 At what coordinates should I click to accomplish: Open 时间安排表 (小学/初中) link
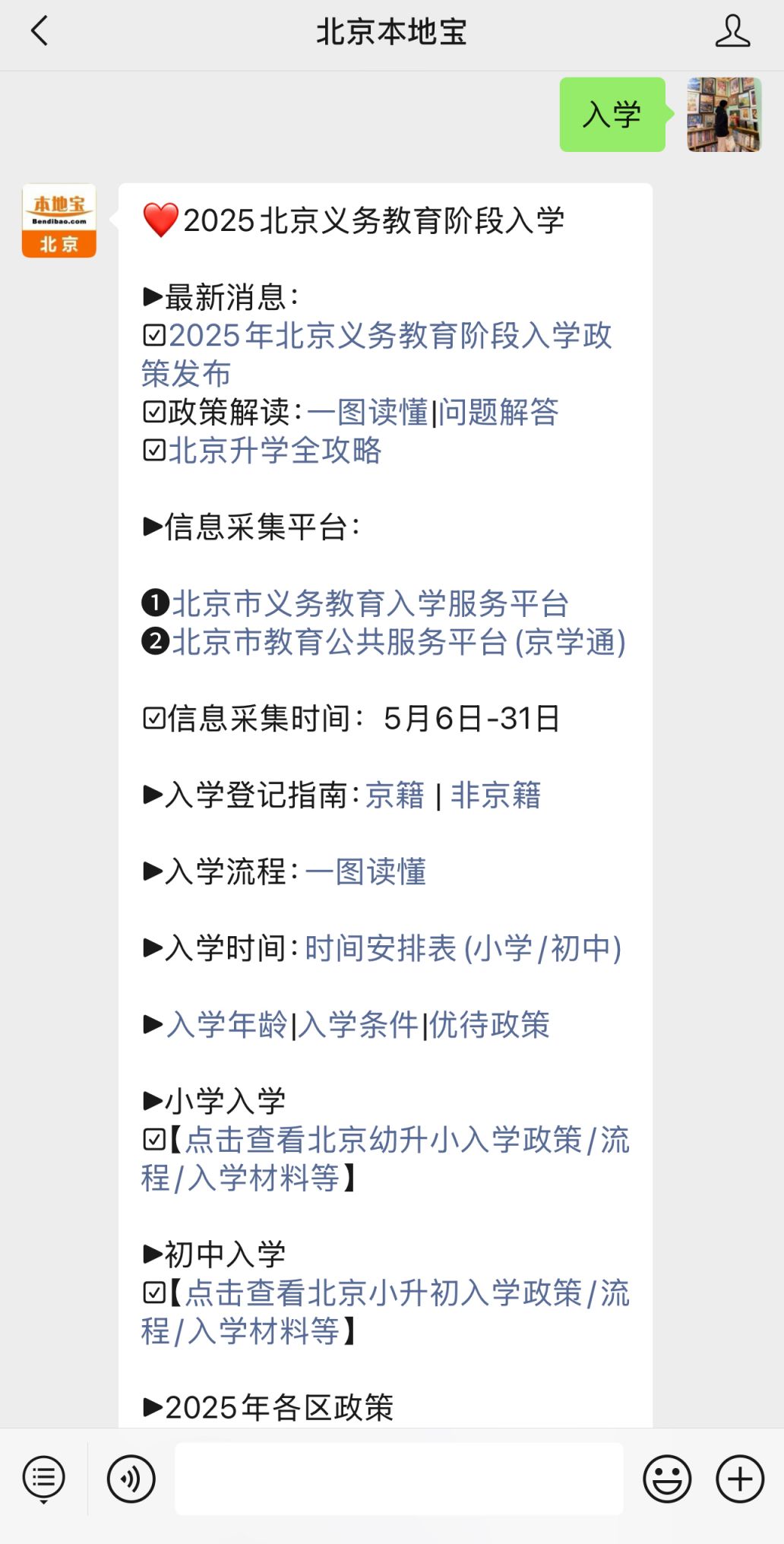[463, 948]
